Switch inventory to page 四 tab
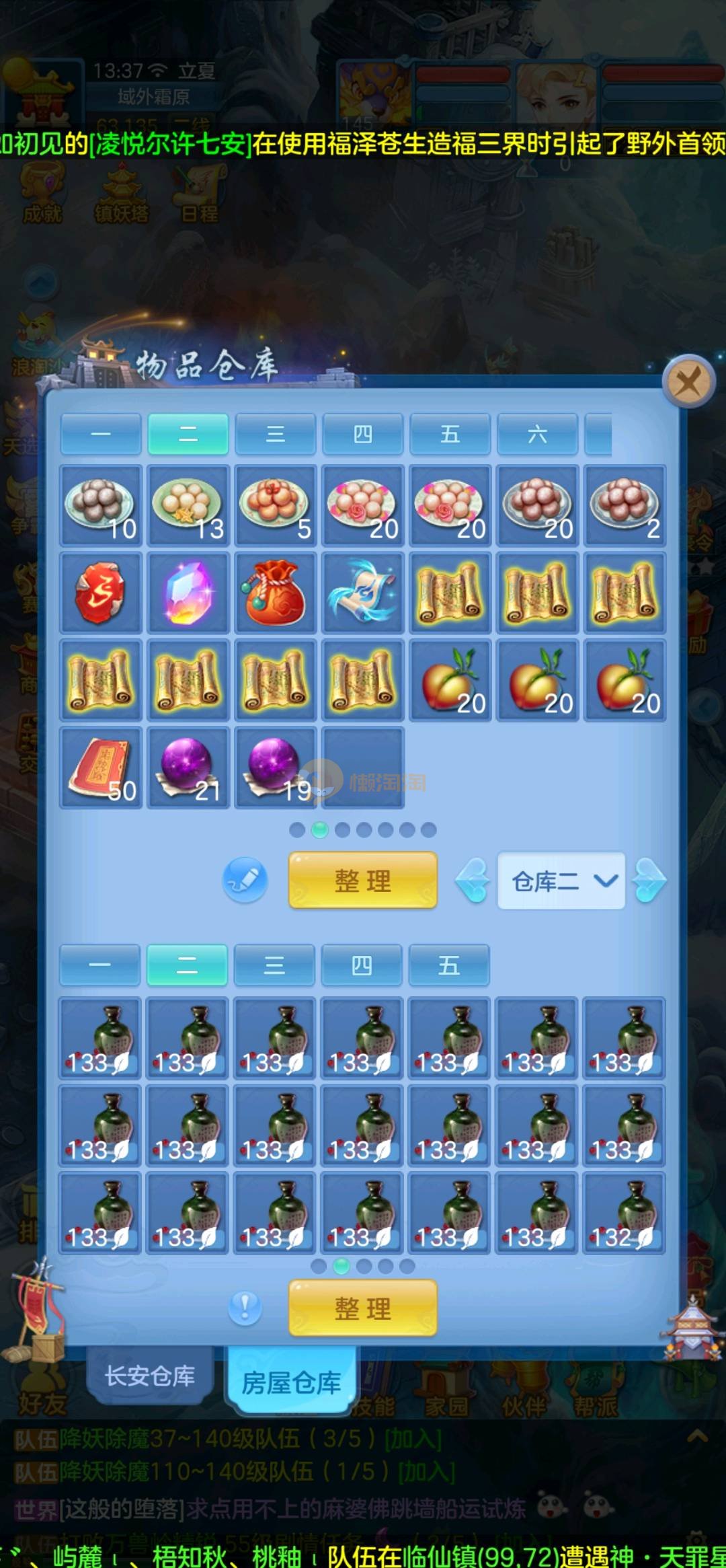This screenshot has height=1568, width=726. (362, 965)
